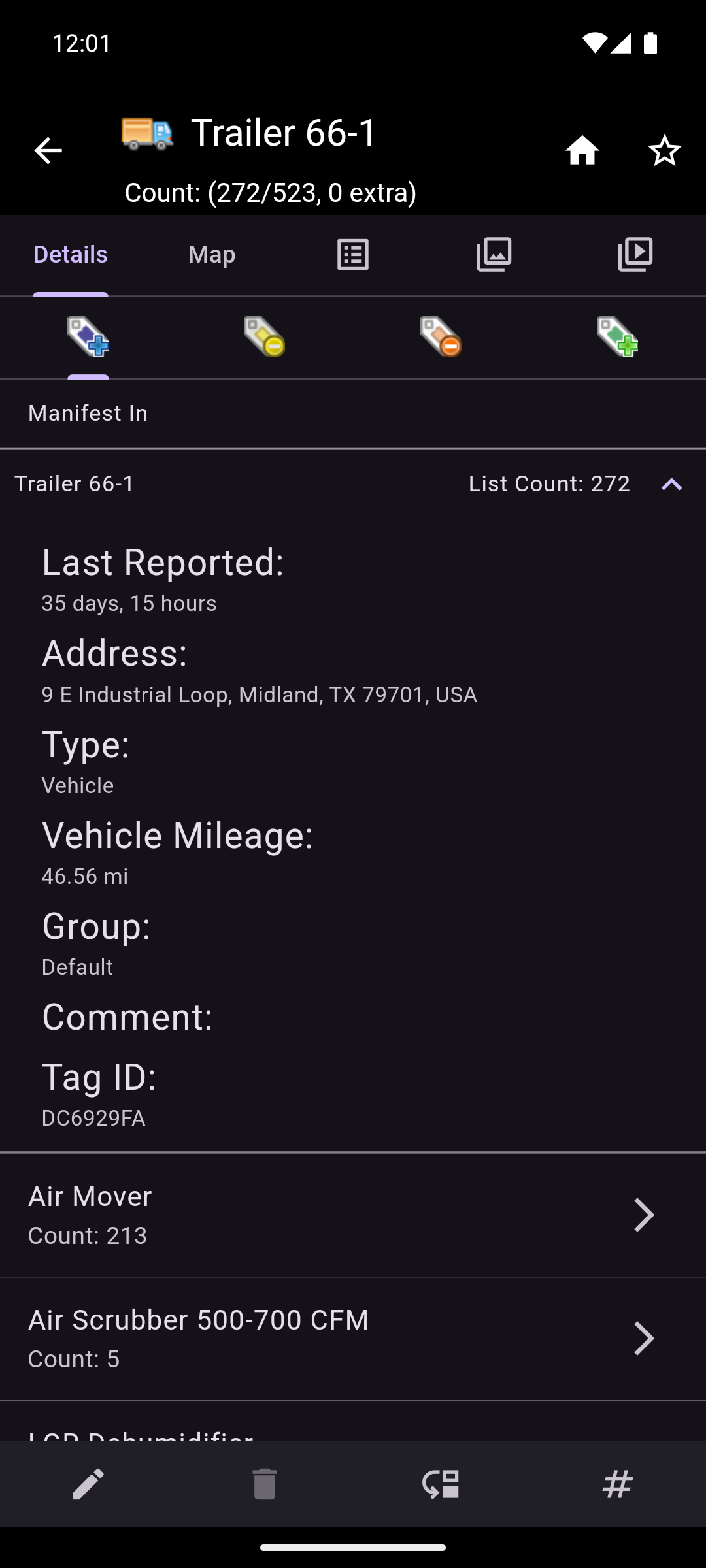Screen dimensions: 706x1568
Task: Edit this trailer with the pencil icon
Action: [88, 1484]
